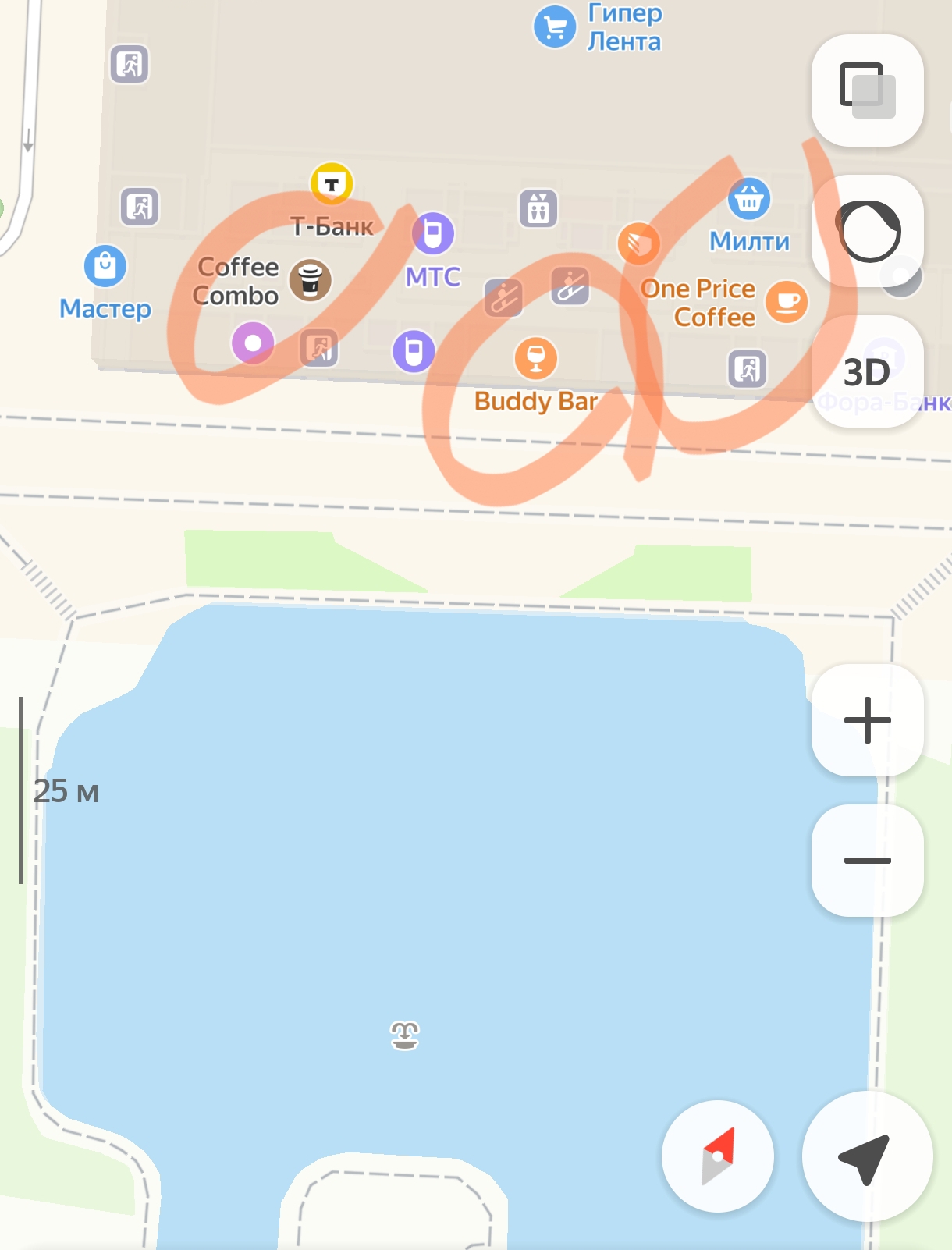
Task: Select the Т-Банк marker
Action: point(332,184)
